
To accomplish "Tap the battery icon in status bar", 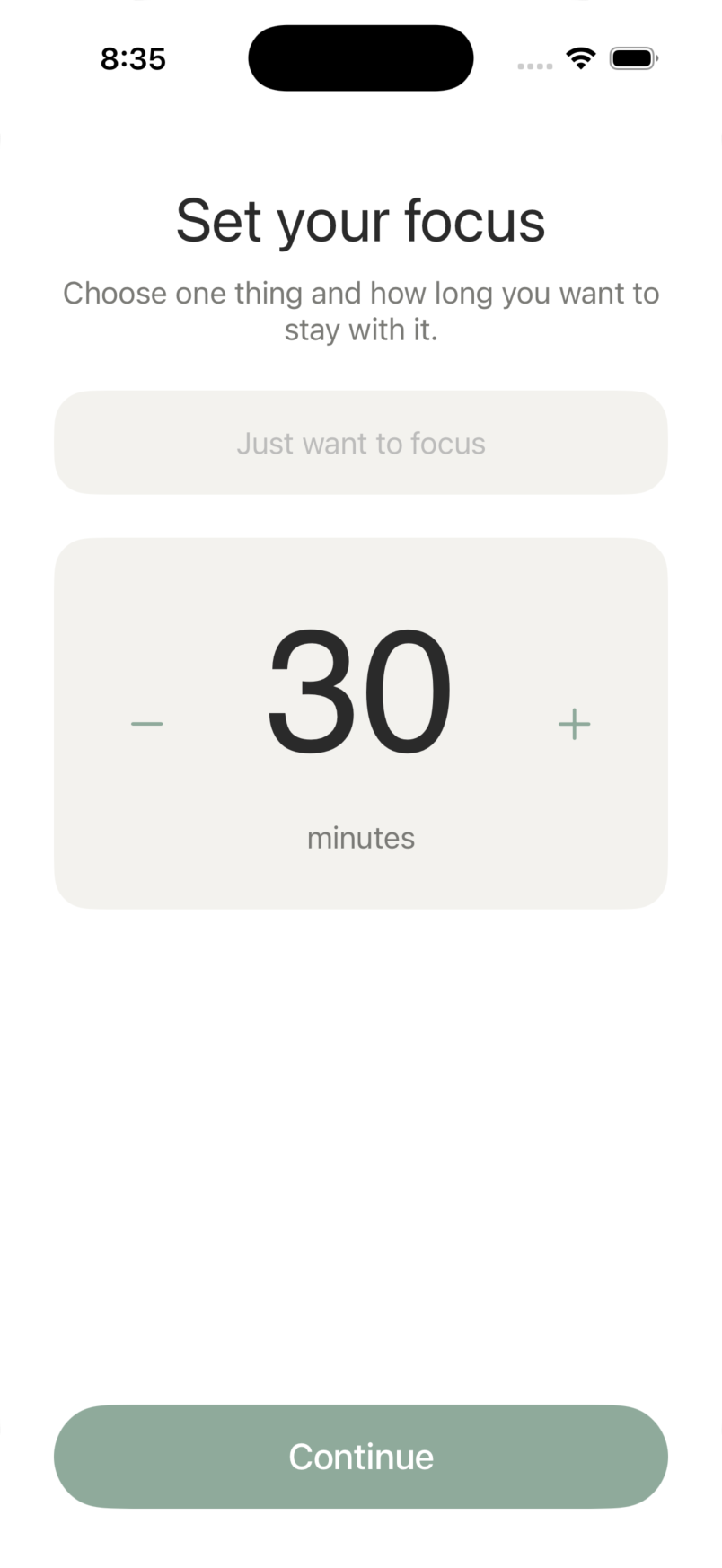I will click(634, 57).
